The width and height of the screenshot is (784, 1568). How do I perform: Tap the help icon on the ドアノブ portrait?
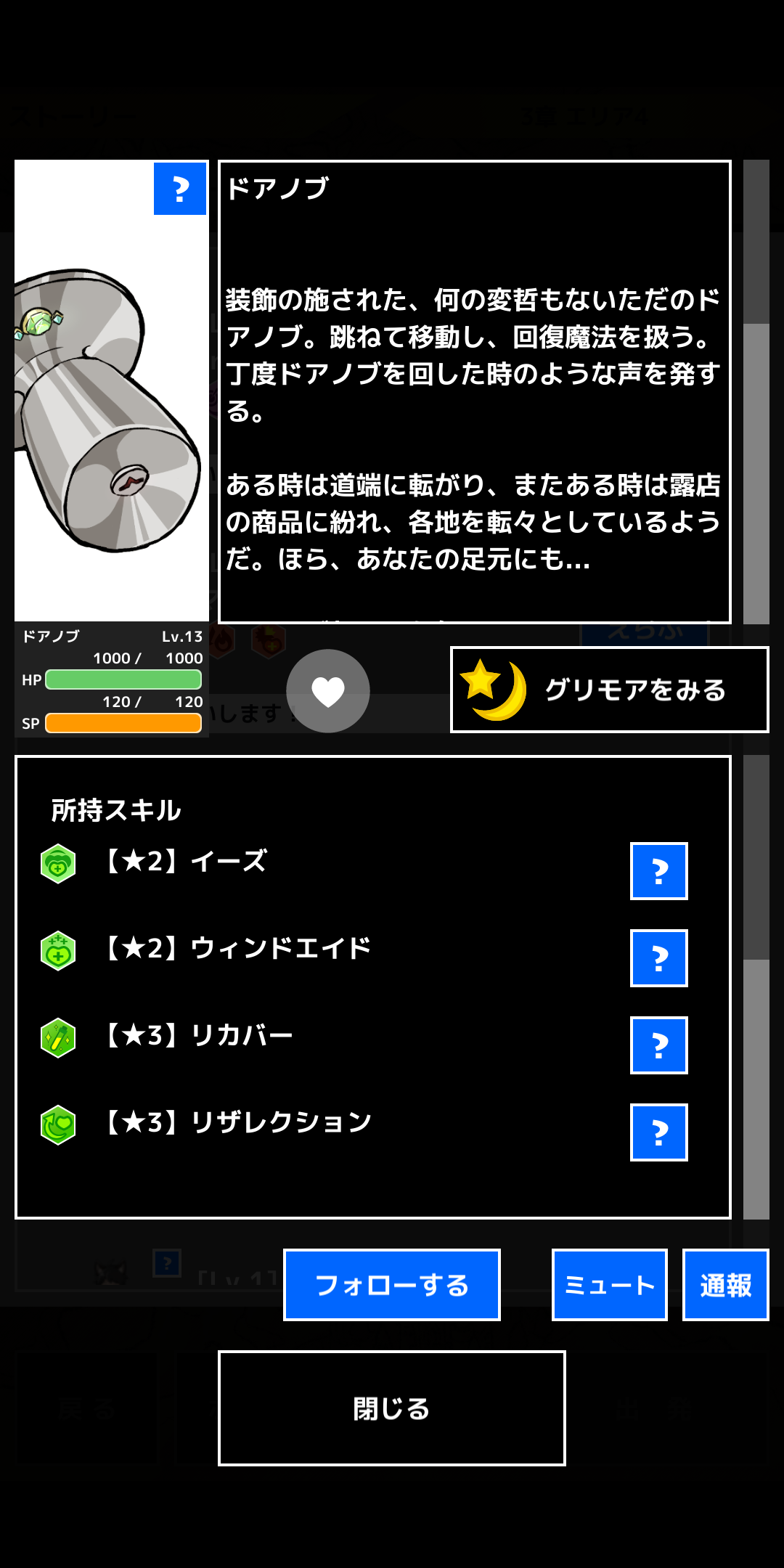[180, 189]
